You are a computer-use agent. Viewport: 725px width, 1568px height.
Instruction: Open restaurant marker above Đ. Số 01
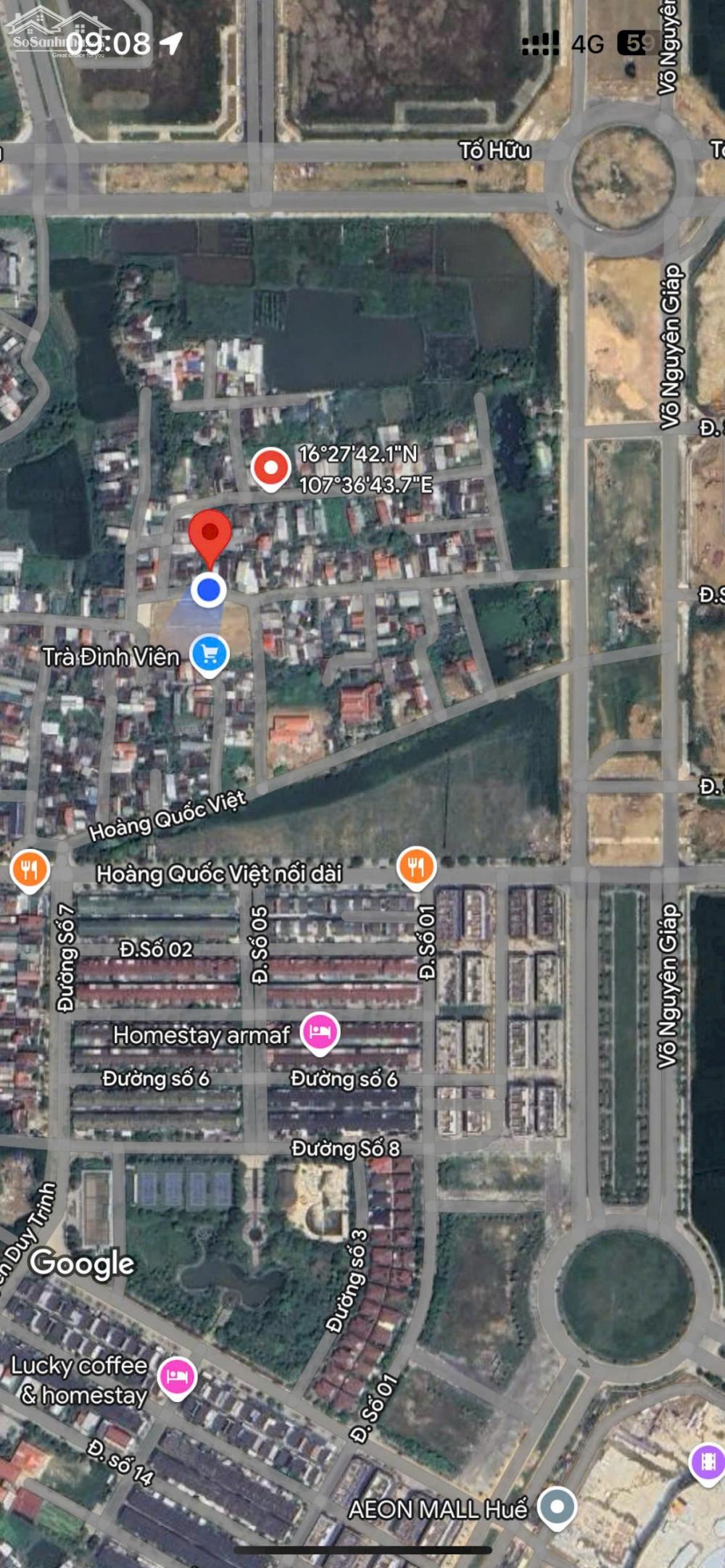(416, 866)
